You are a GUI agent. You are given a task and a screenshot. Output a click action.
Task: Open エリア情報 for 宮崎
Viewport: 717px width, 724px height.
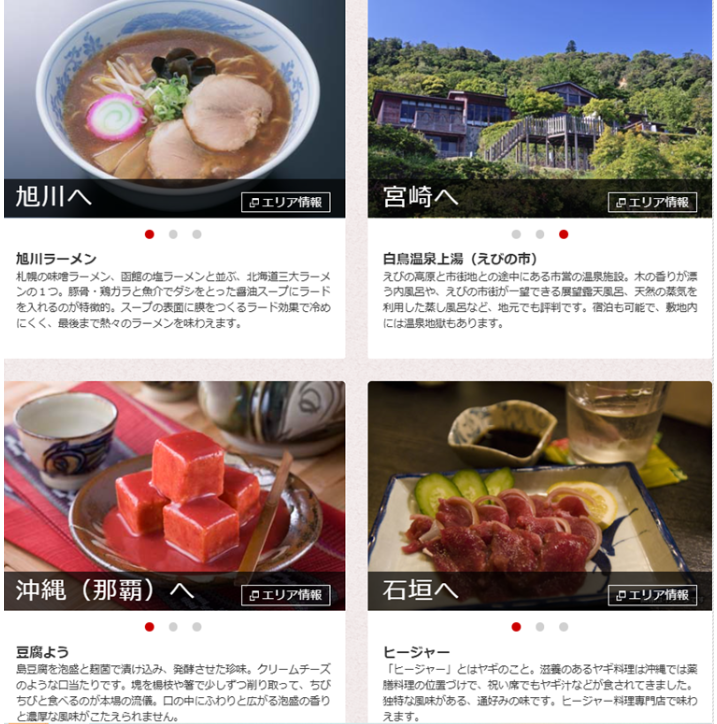tap(652, 202)
